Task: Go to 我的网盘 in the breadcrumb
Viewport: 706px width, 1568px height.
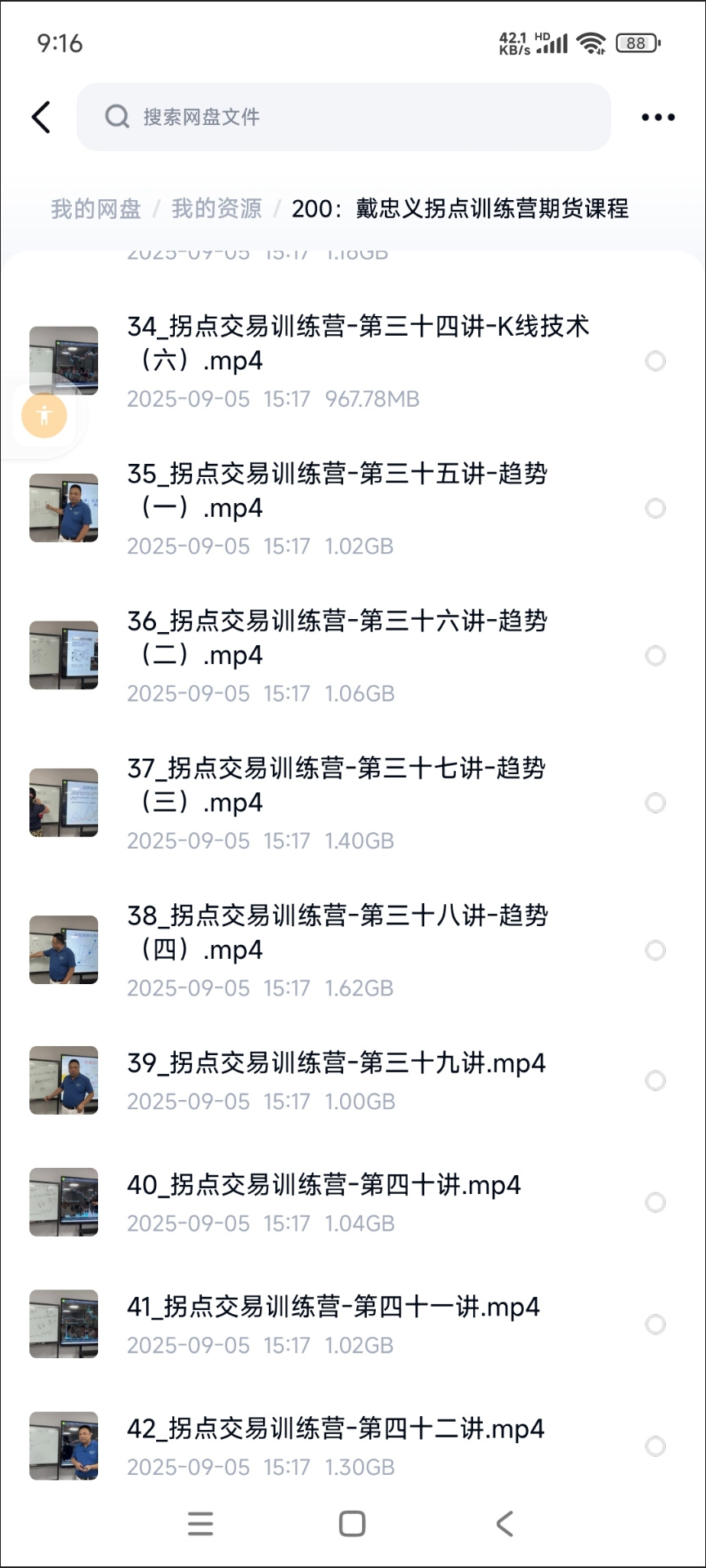Action: pyautogui.click(x=96, y=209)
